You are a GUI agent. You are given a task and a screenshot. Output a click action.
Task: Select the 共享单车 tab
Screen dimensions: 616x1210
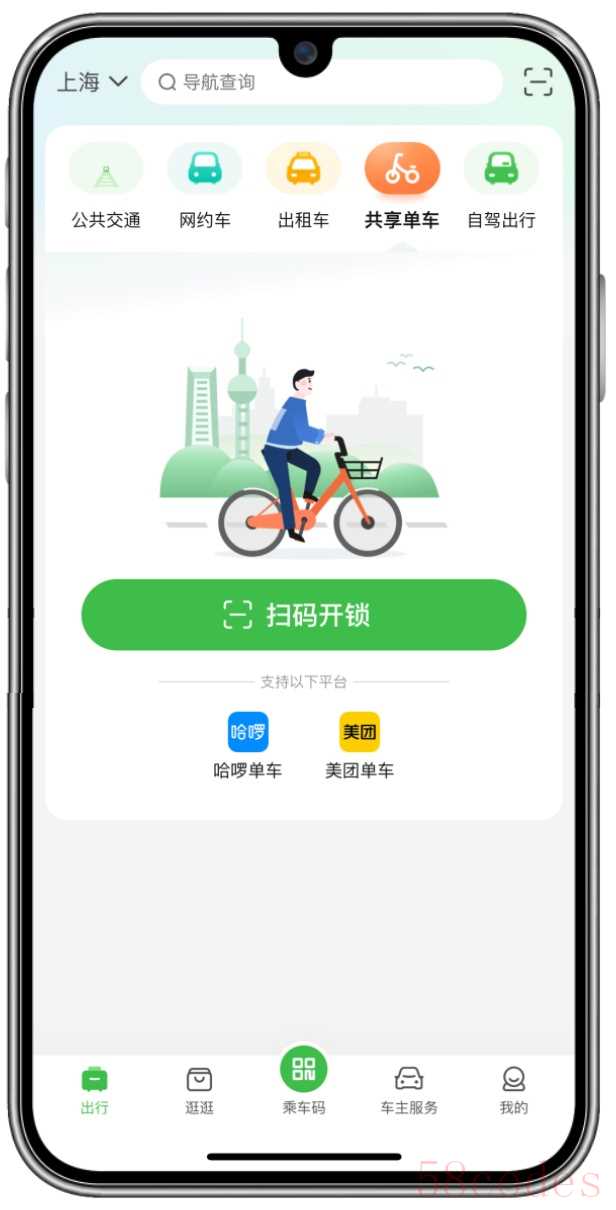tap(402, 187)
